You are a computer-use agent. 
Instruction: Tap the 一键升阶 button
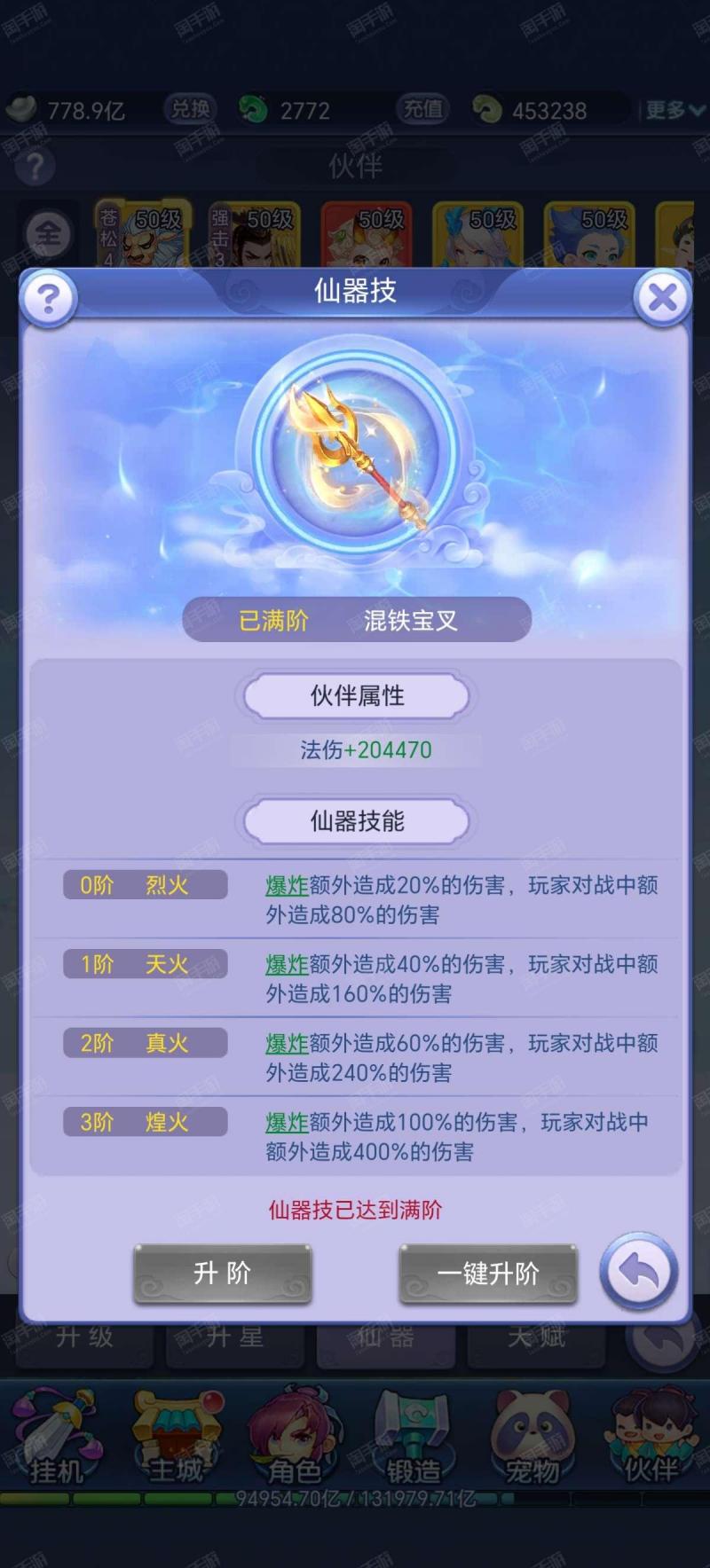coord(488,1274)
